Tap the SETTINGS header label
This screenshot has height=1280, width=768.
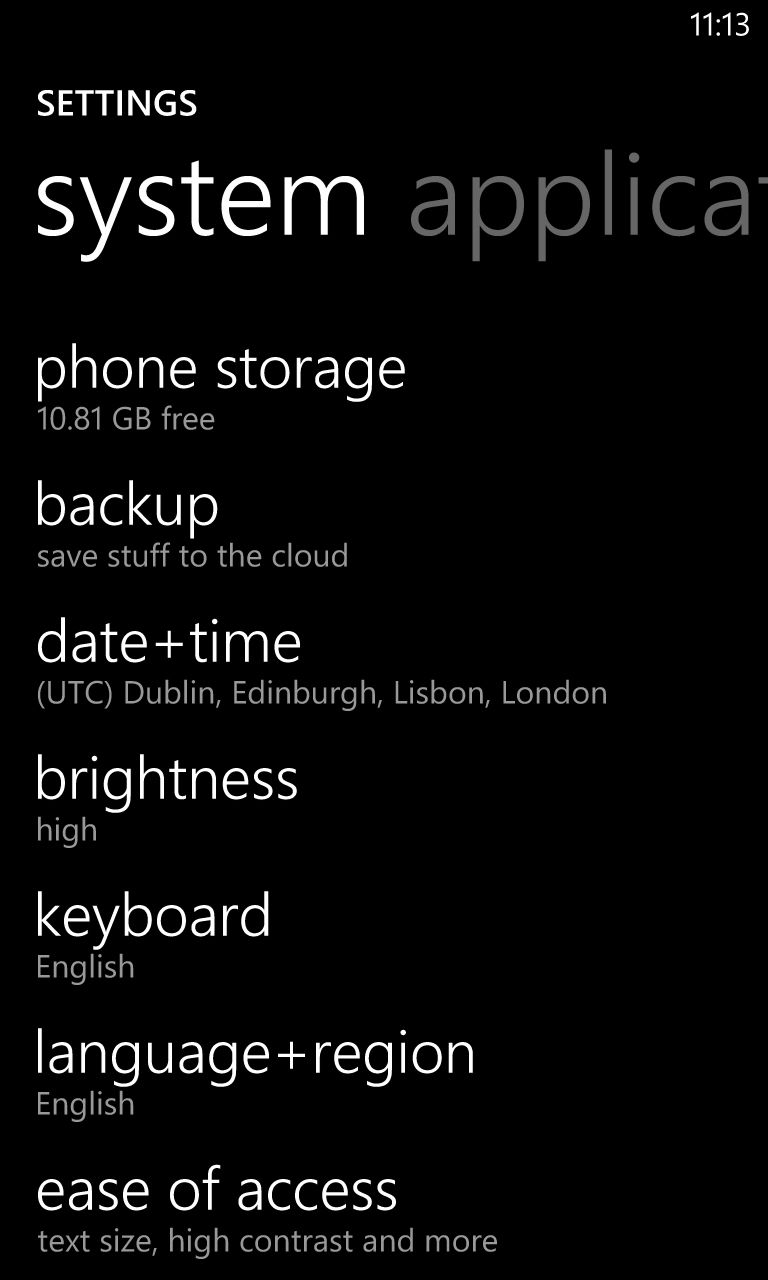117,103
